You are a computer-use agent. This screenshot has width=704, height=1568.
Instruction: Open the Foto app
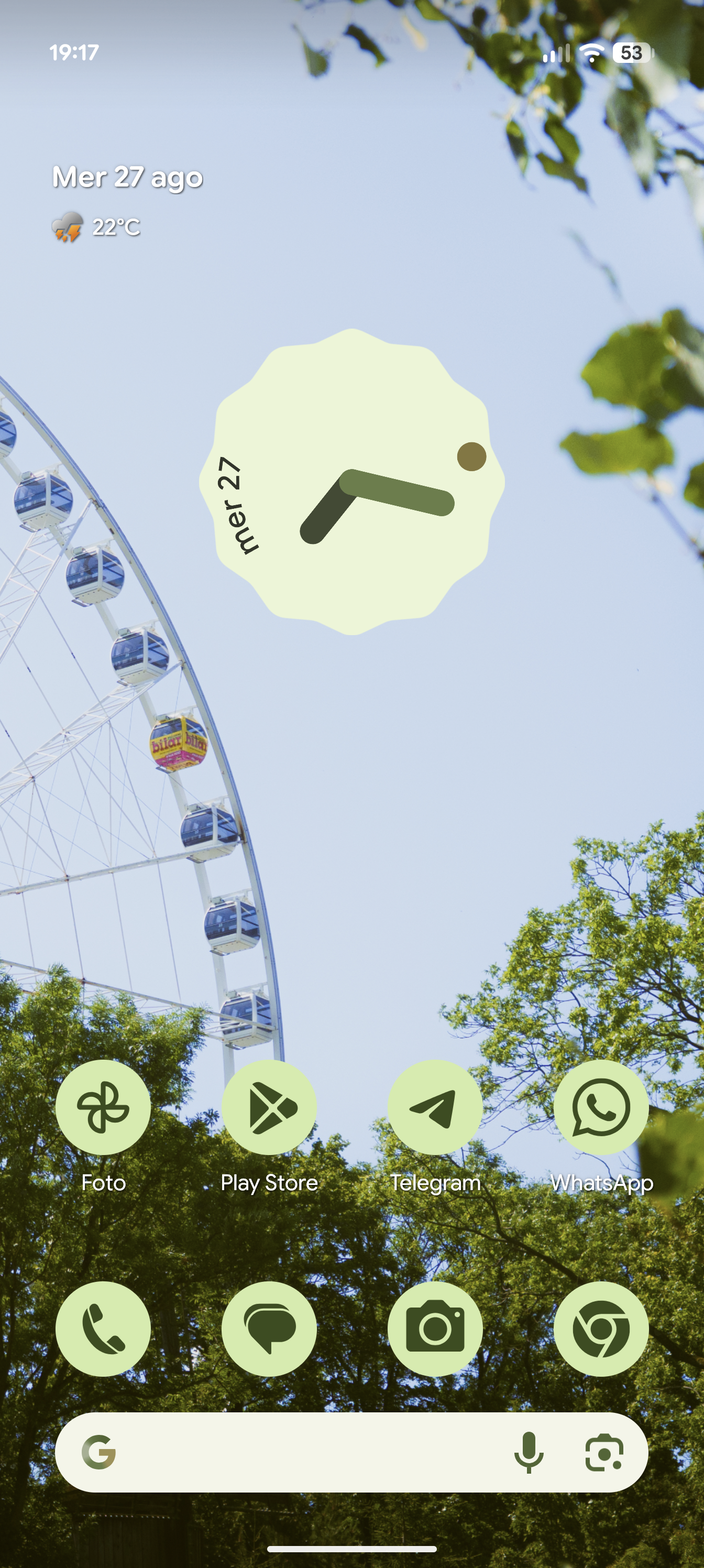click(103, 1107)
